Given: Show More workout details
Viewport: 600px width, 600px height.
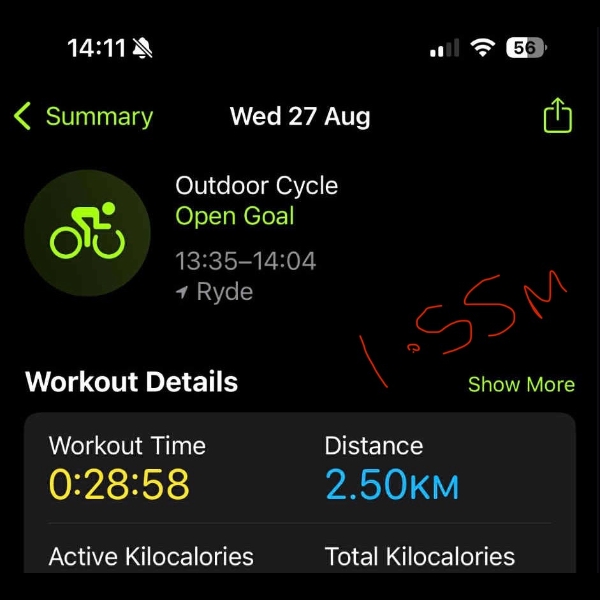Looking at the screenshot, I should pos(521,385).
